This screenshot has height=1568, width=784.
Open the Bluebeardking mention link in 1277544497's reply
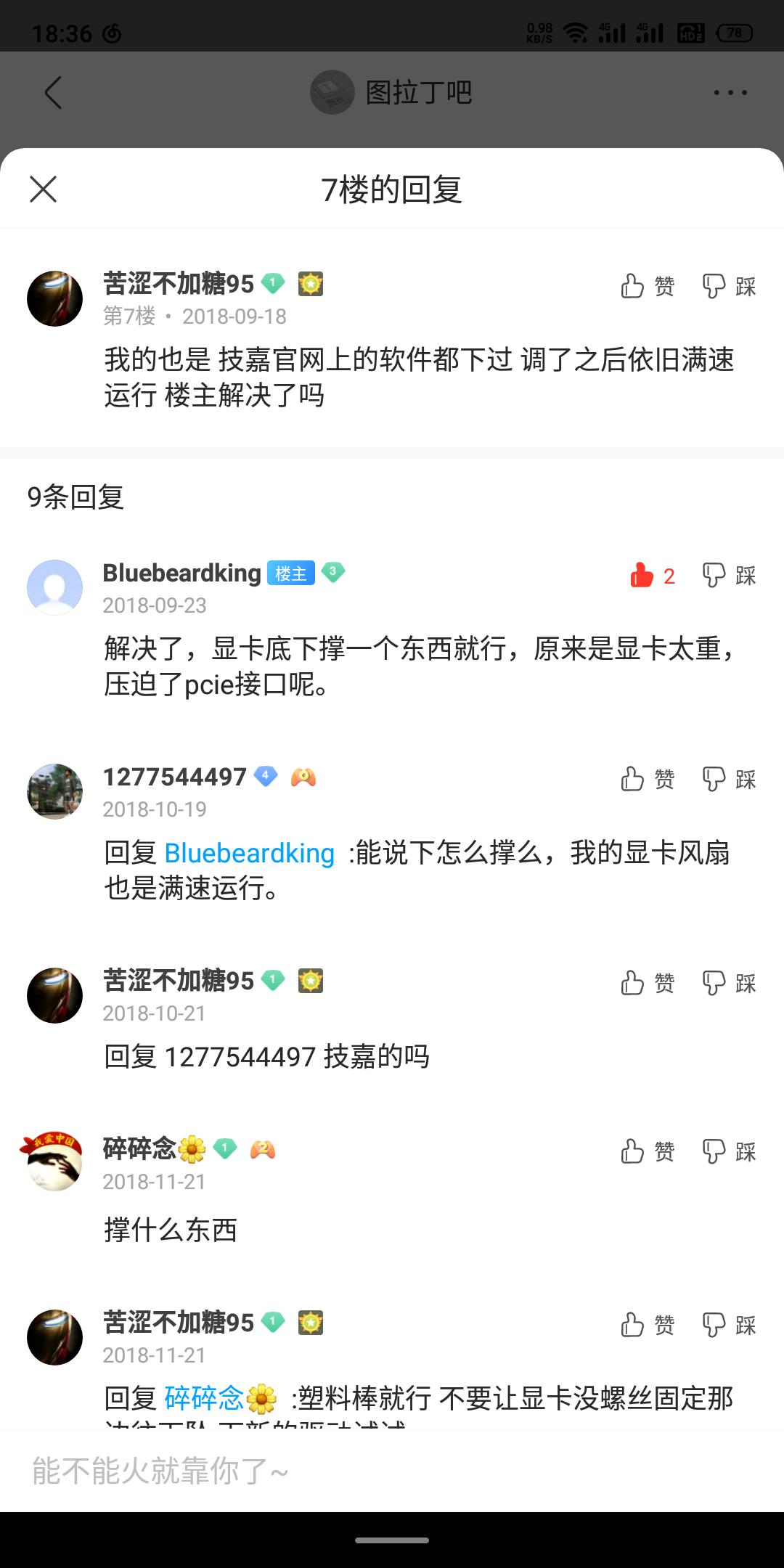pyautogui.click(x=250, y=854)
